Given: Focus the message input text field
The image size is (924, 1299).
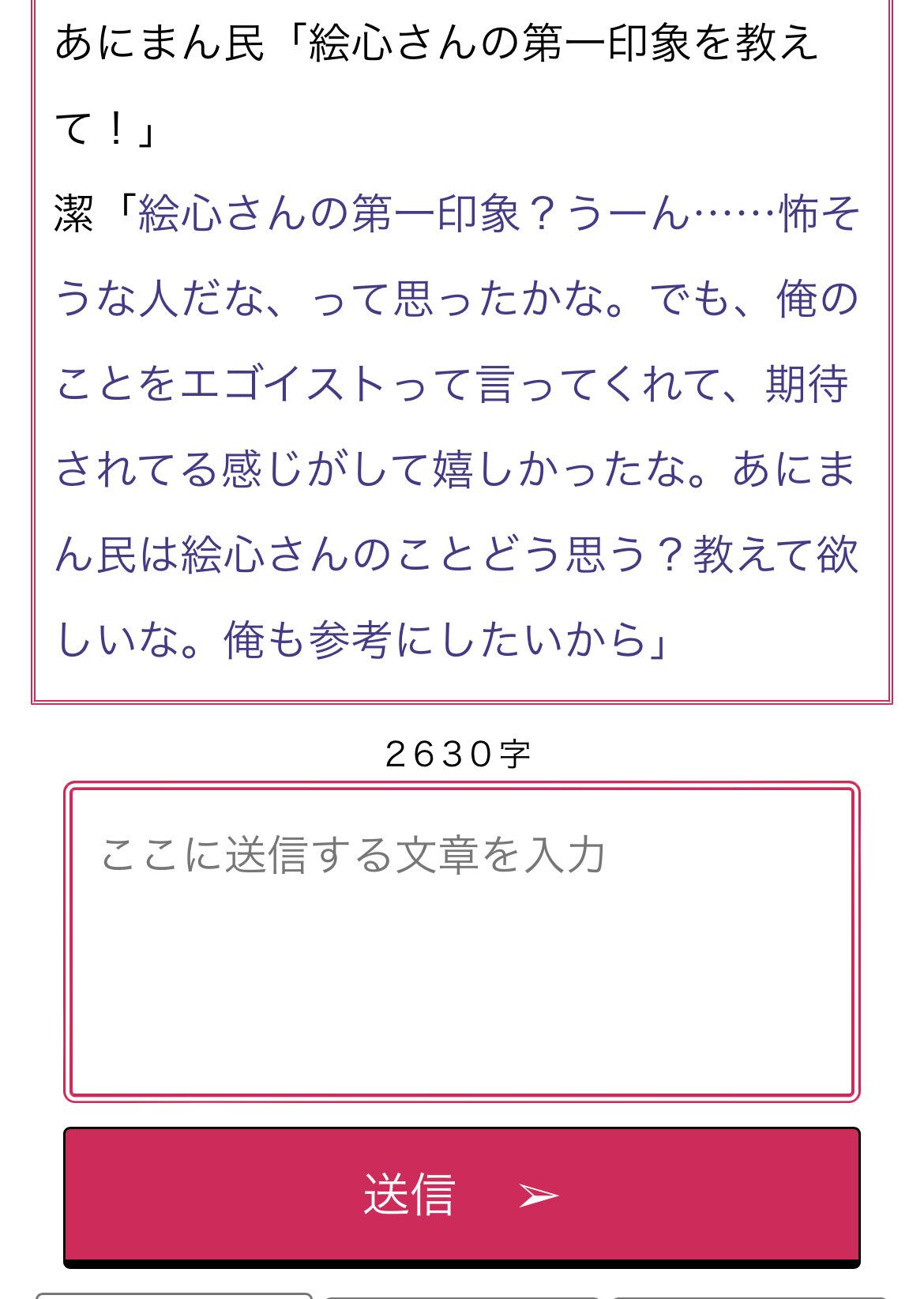Looking at the screenshot, I should (x=461, y=942).
